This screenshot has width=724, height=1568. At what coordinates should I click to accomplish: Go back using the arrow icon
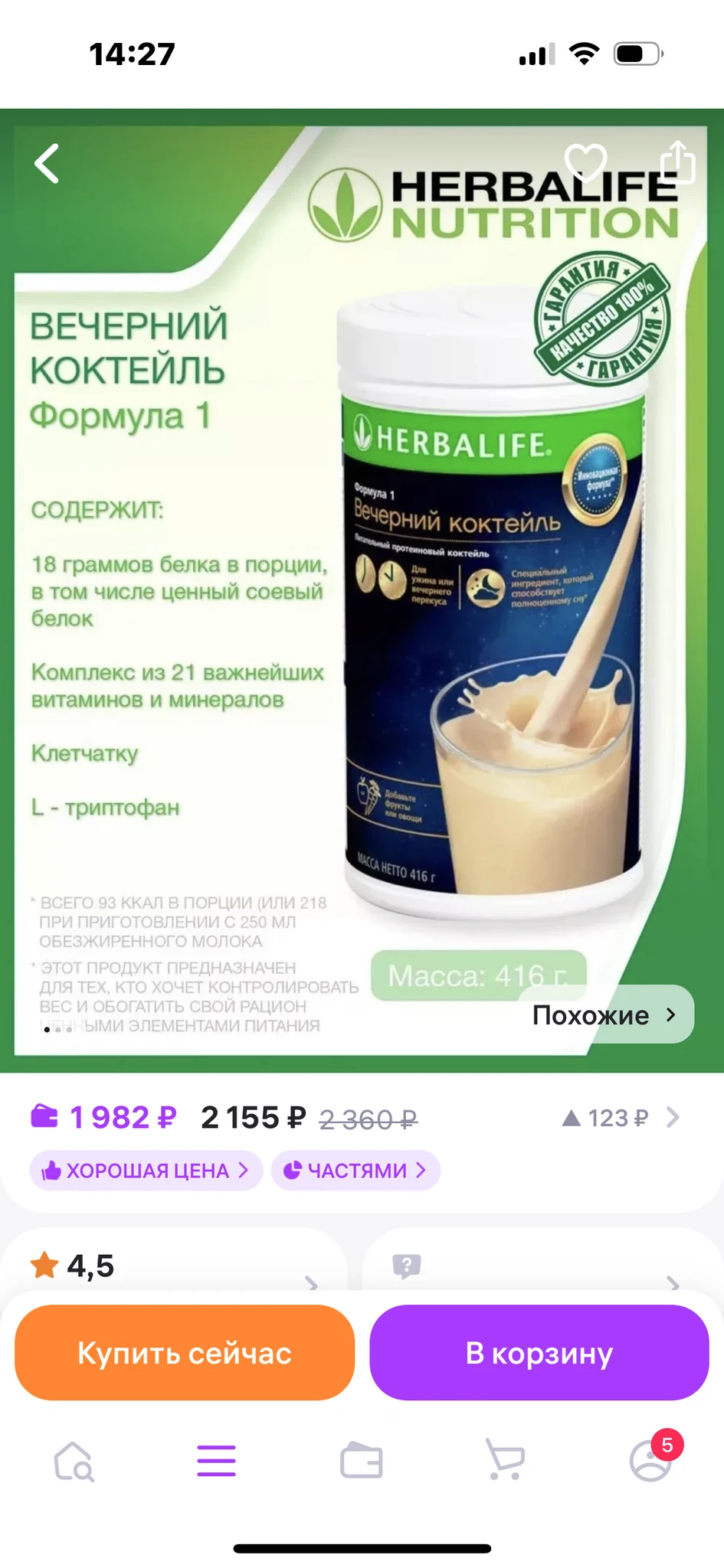coord(47,163)
